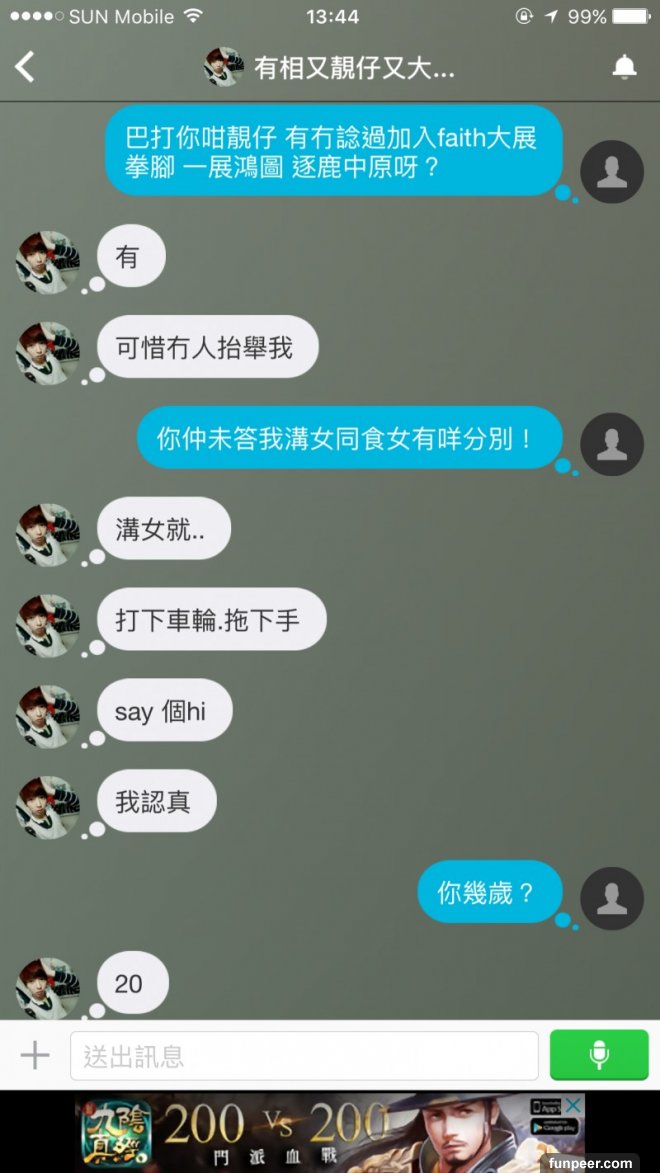This screenshot has width=660, height=1173.
Task: Open the 200 Vs 200 game ad
Action: point(300,1130)
